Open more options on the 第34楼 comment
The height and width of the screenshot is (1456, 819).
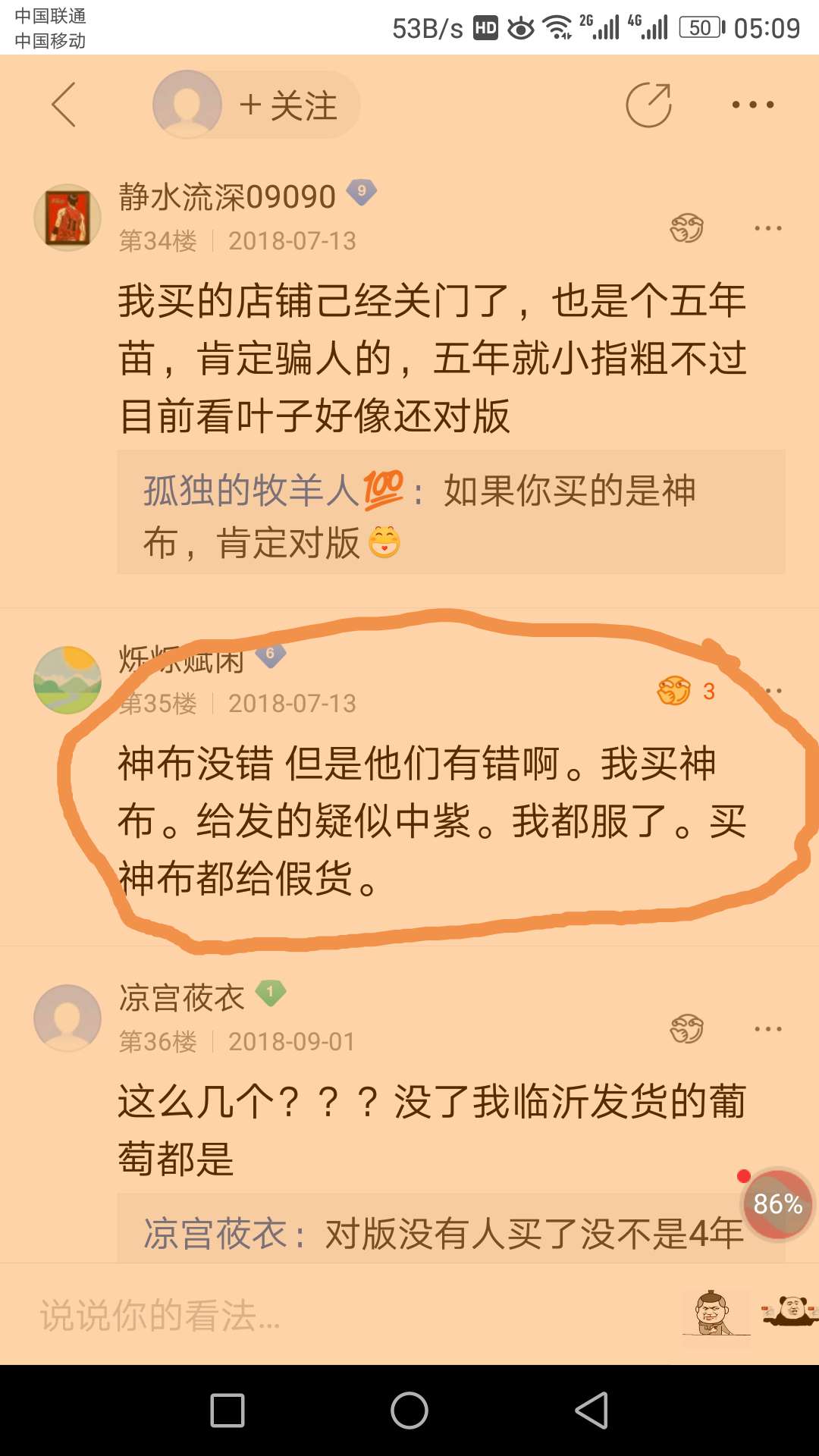coord(768,227)
